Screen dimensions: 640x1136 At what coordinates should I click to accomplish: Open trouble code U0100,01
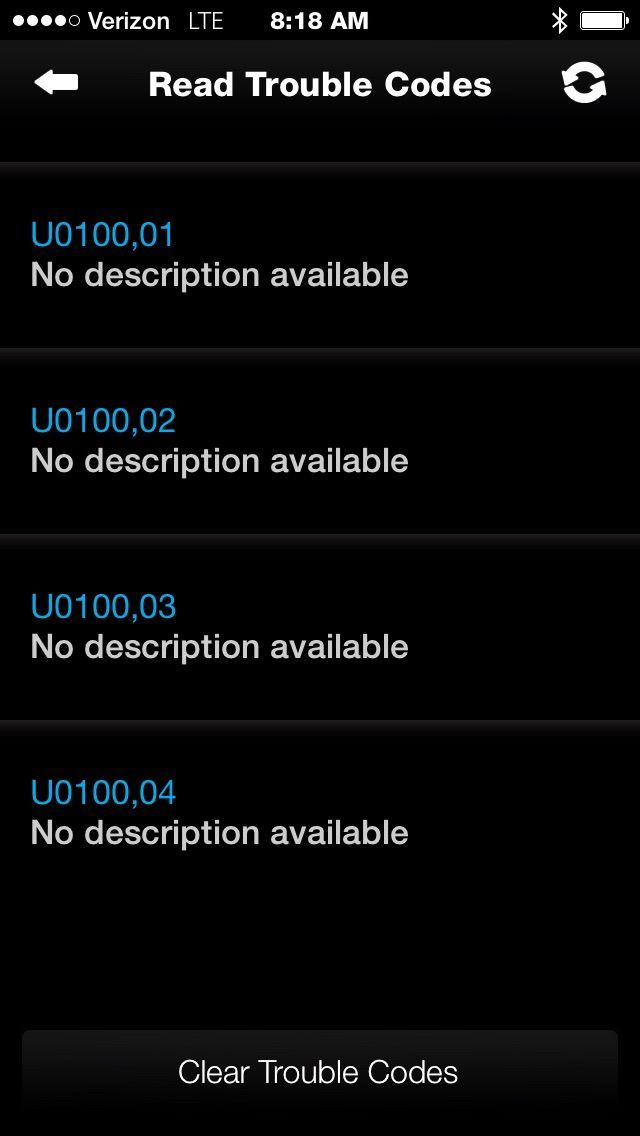pos(320,255)
